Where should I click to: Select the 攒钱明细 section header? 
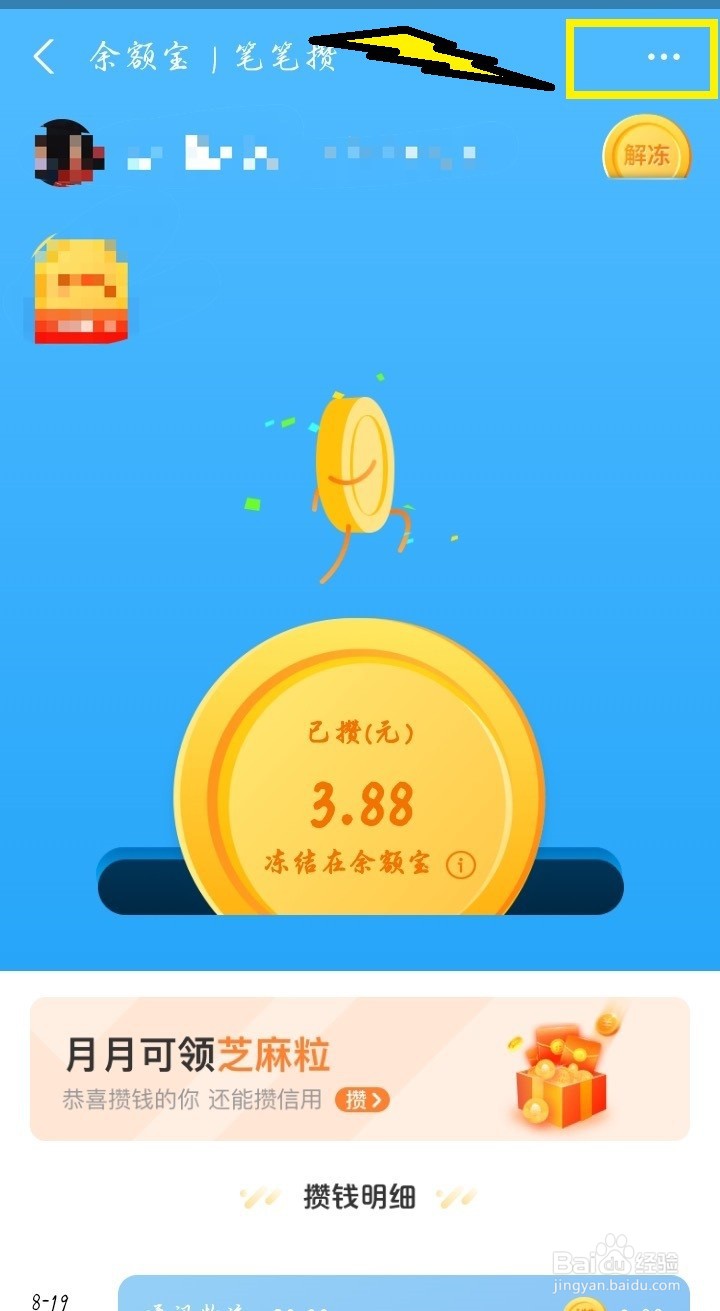tap(358, 1195)
